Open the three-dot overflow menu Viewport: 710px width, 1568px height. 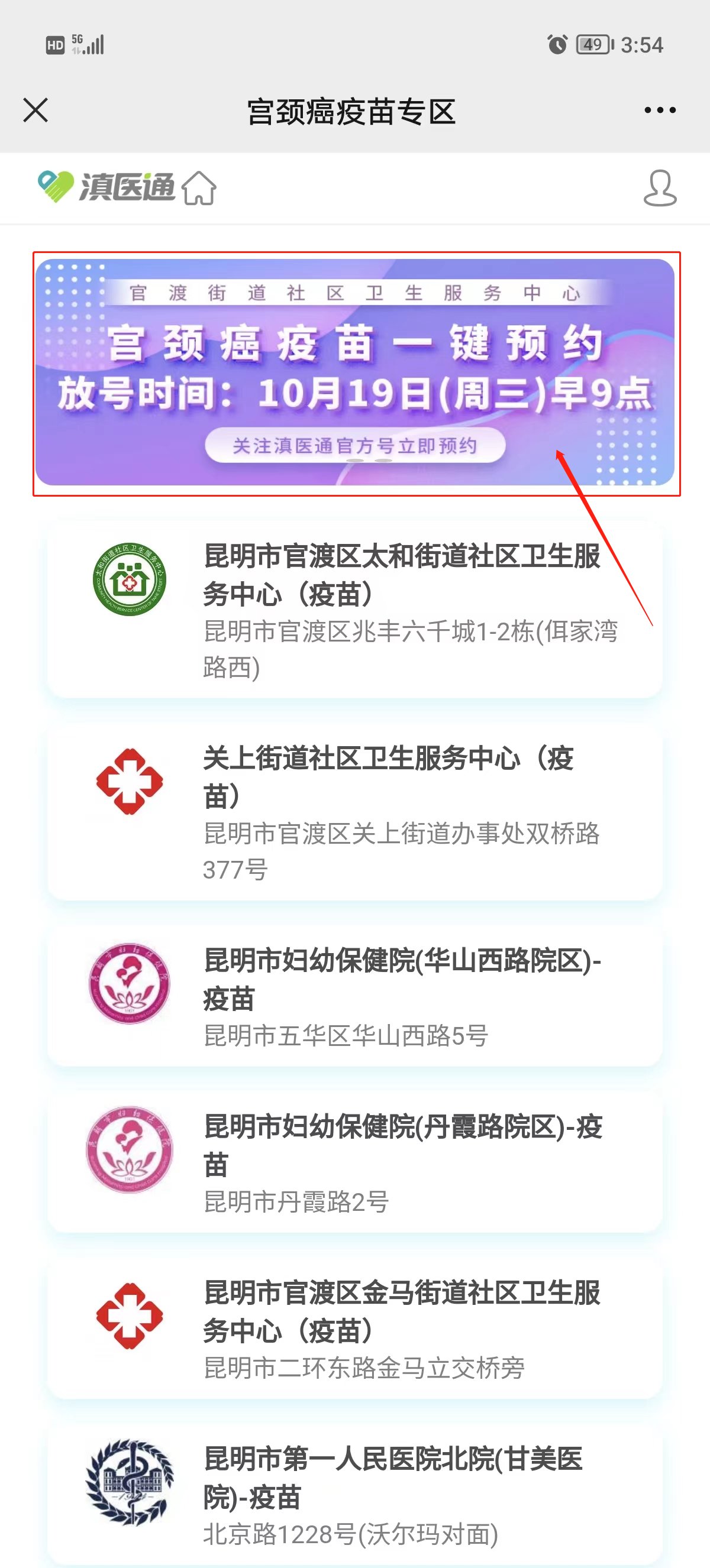coord(660,110)
